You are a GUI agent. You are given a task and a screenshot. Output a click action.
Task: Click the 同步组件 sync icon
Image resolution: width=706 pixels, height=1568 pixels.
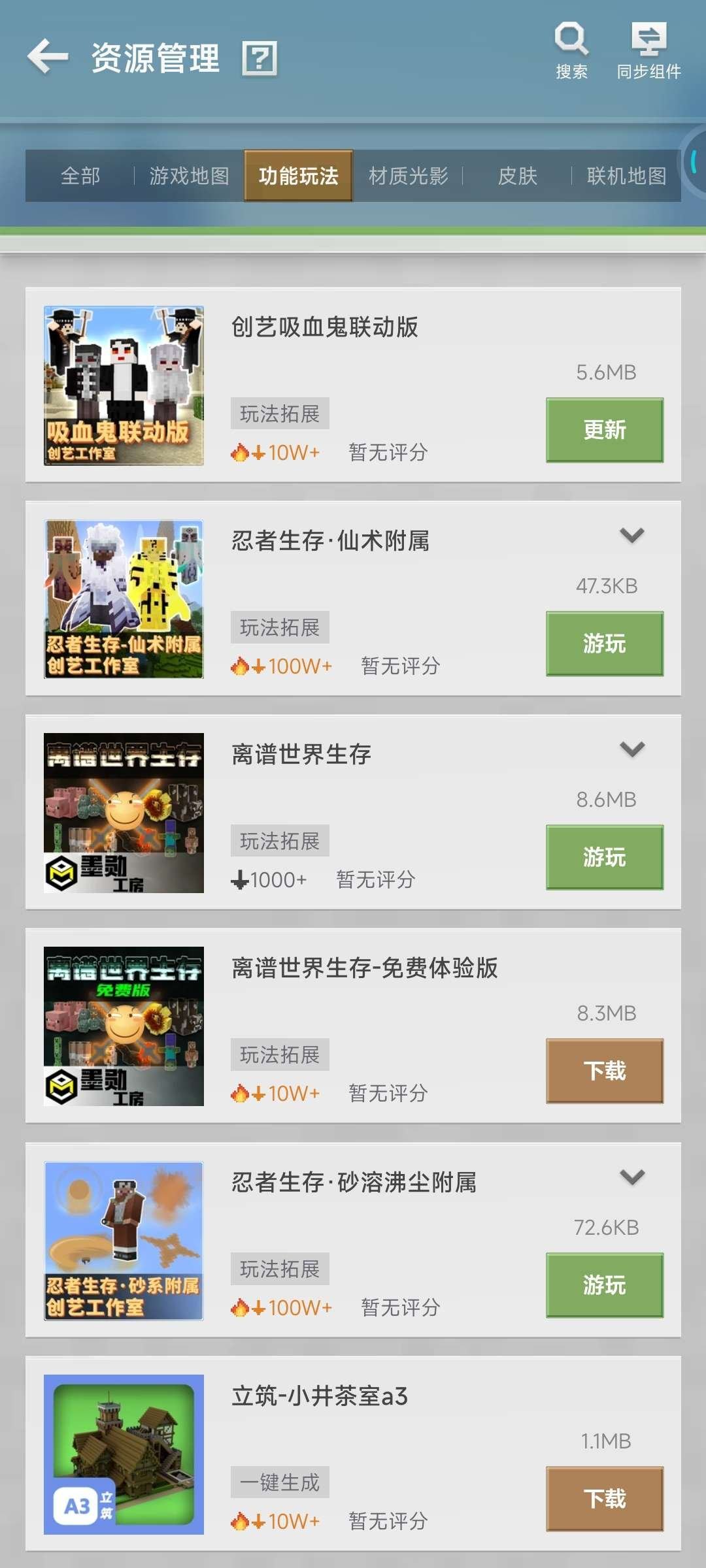[648, 41]
